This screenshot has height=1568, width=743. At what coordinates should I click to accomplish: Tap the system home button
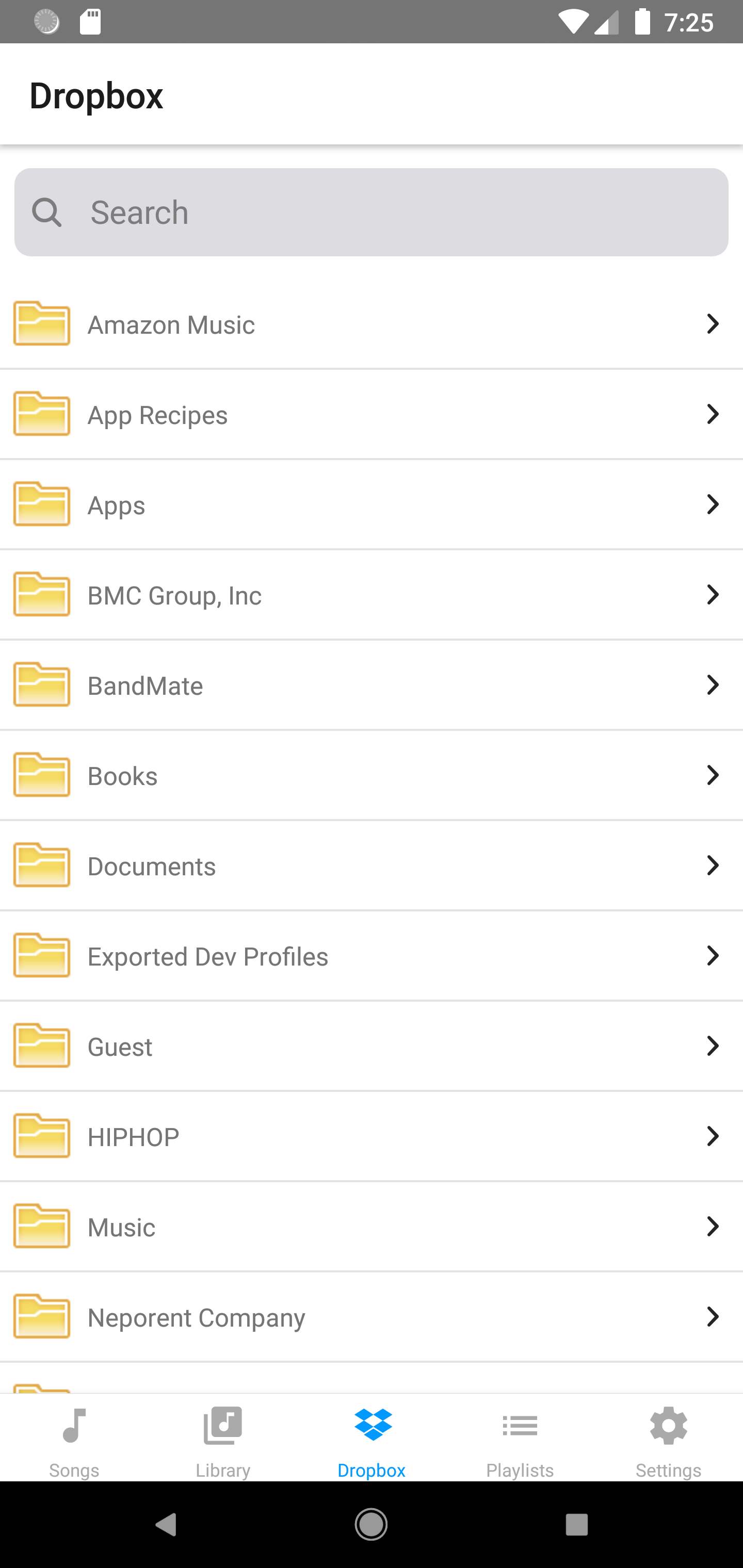tap(372, 1525)
